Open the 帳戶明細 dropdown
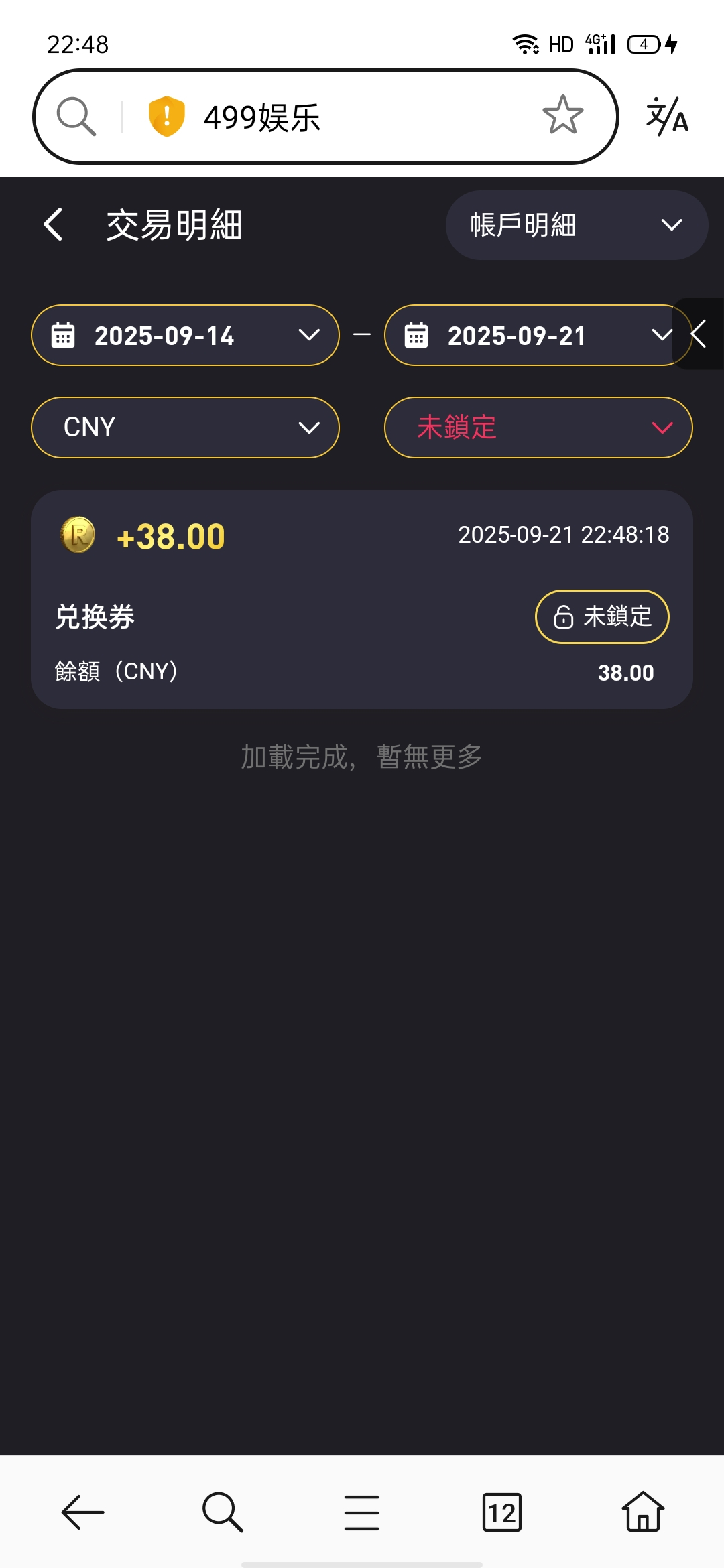 (577, 225)
